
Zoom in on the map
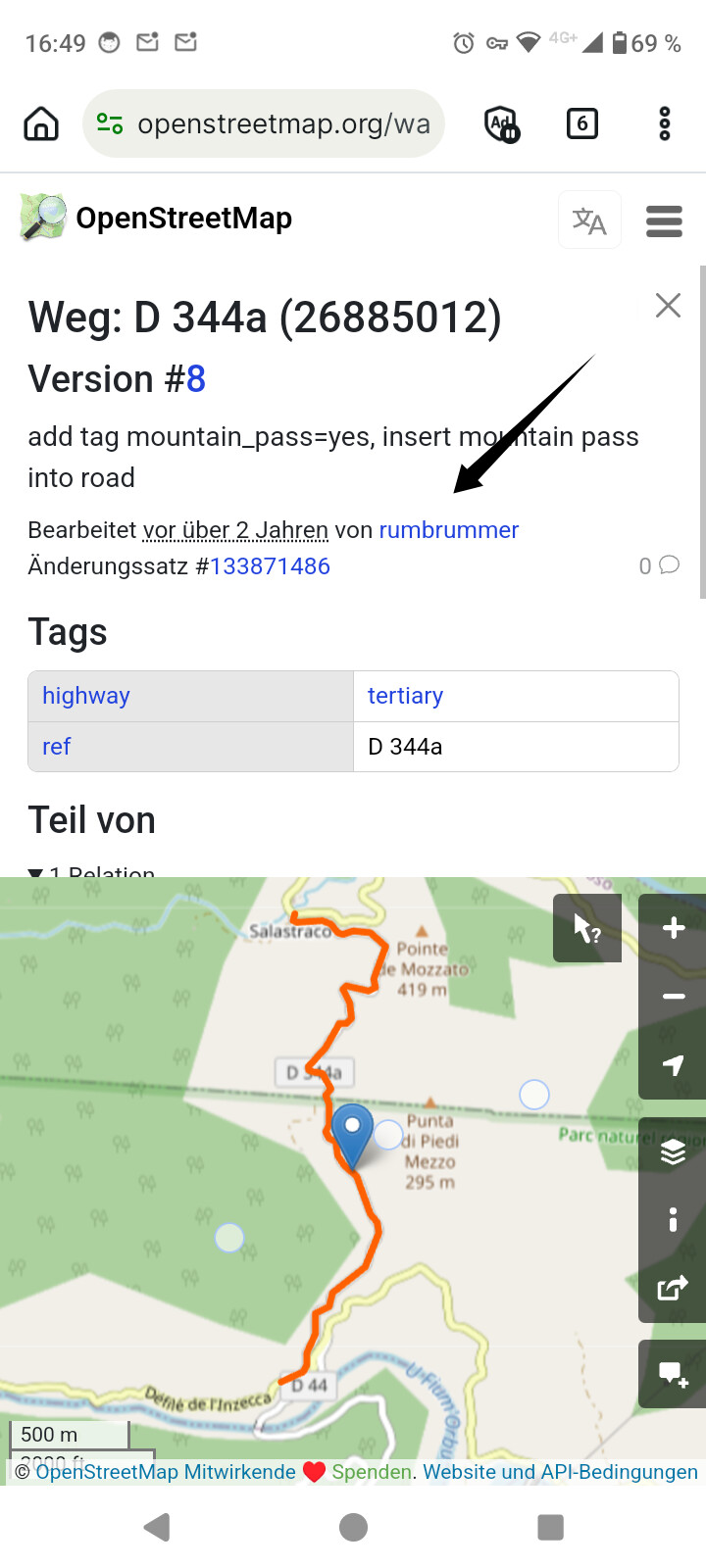[x=673, y=928]
